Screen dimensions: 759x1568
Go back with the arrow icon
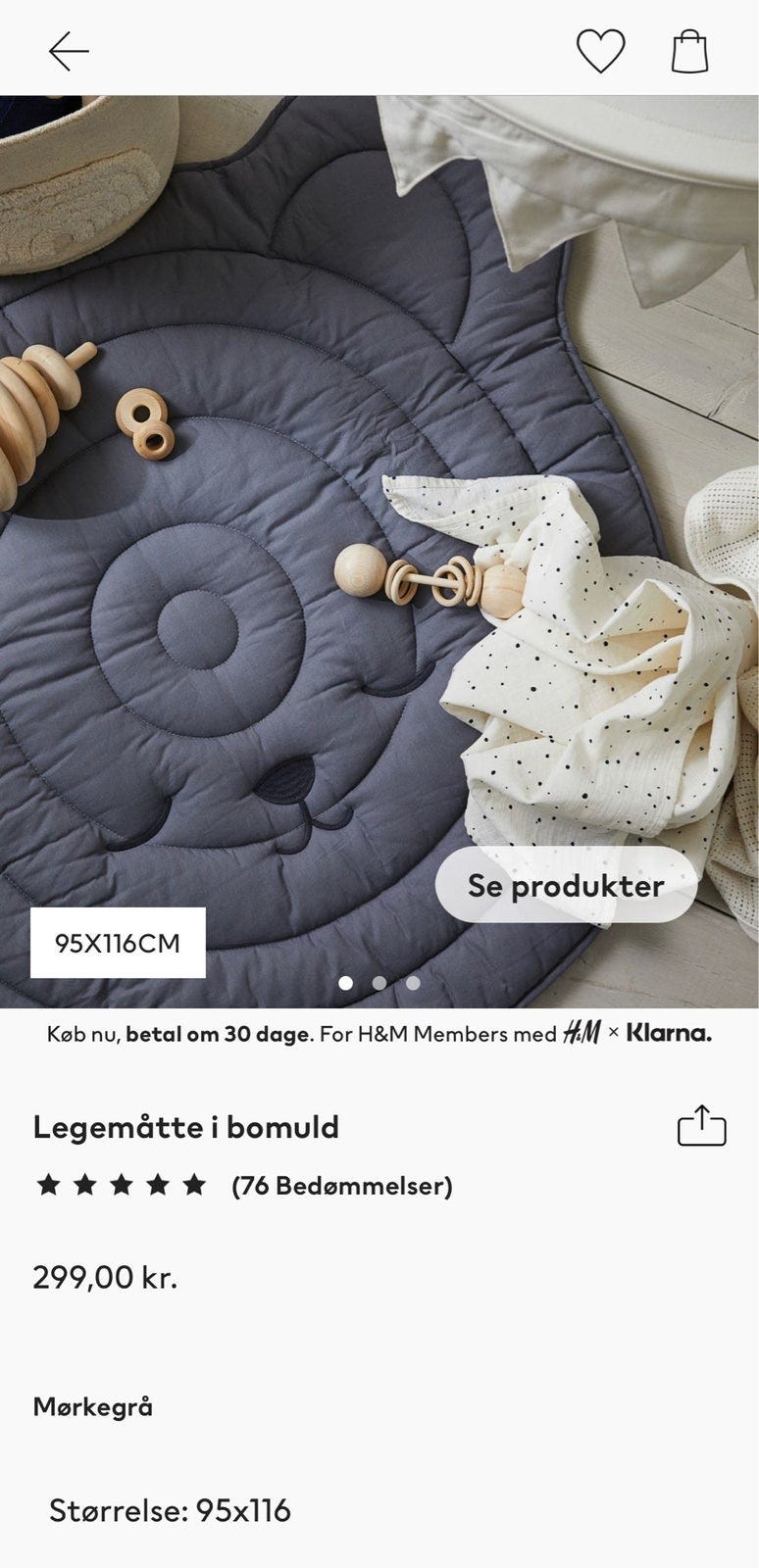coord(69,51)
